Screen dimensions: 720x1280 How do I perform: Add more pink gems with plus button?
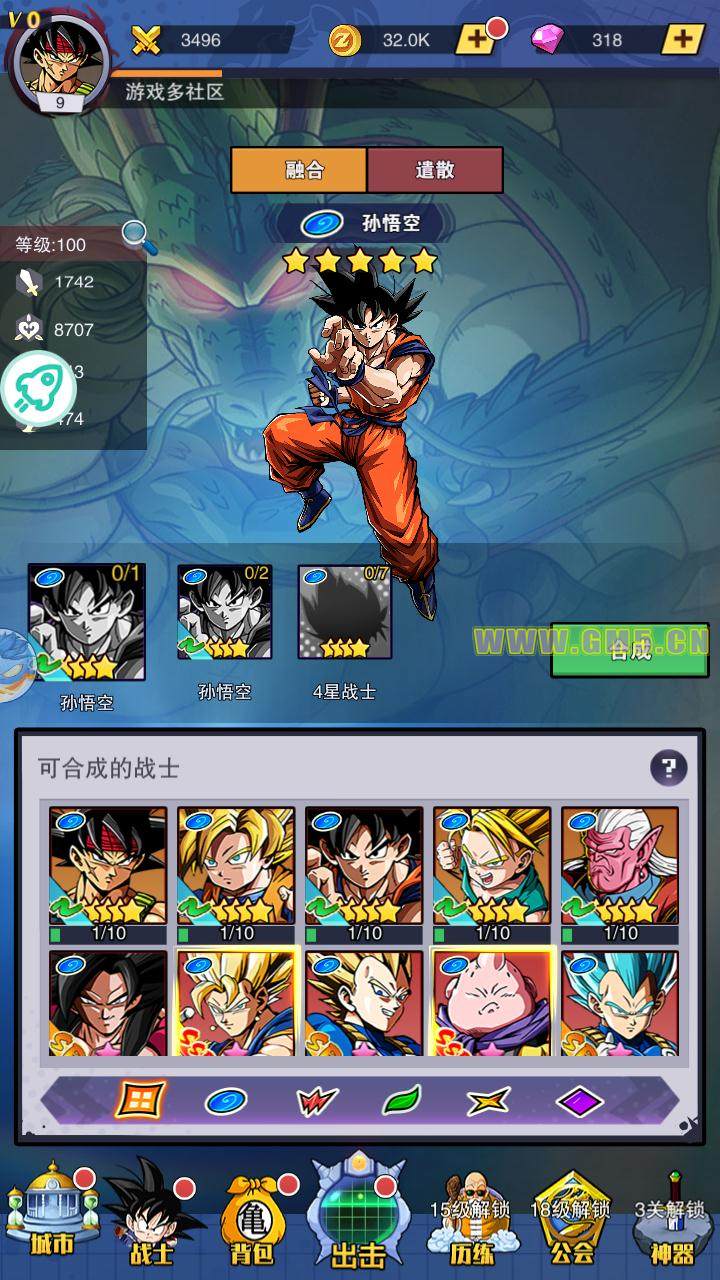[682, 40]
